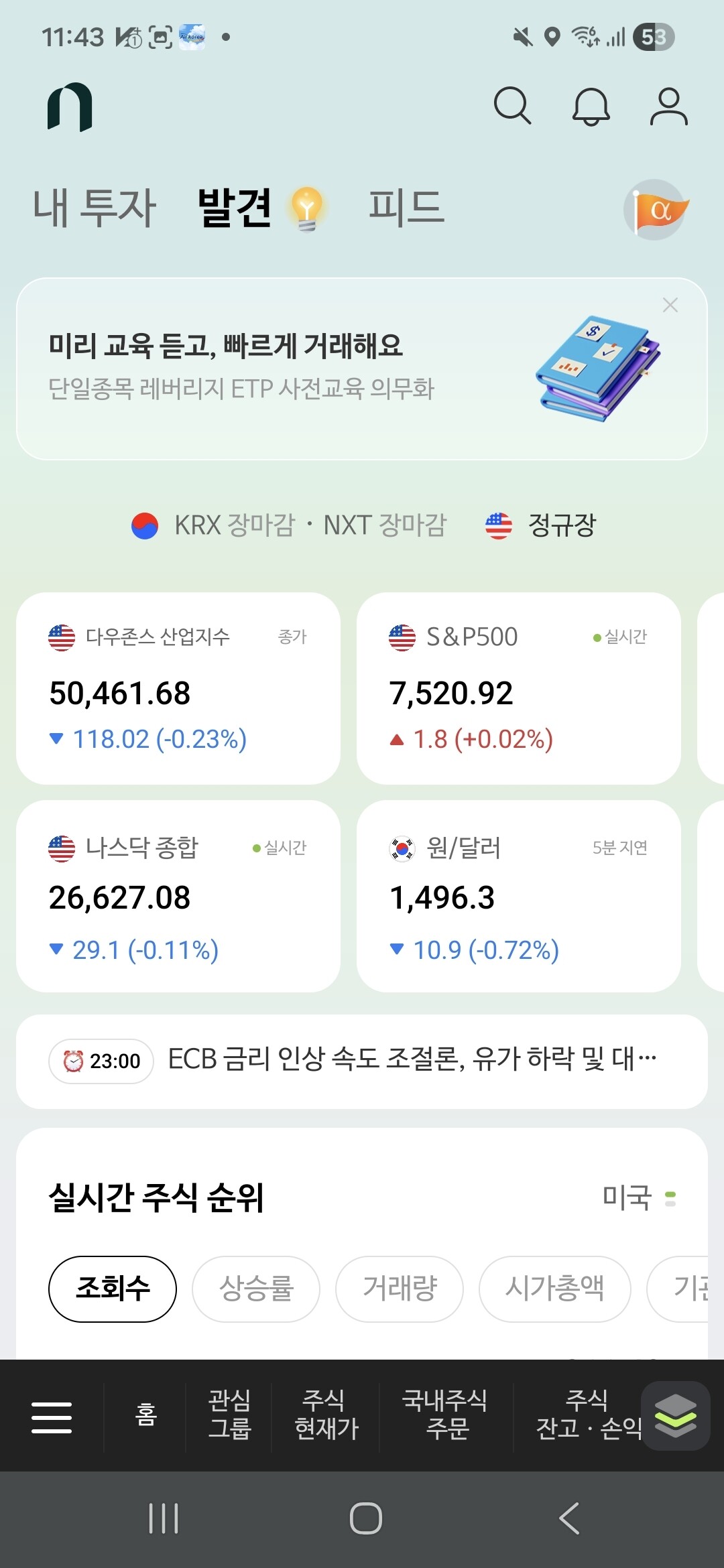724x1568 pixels.
Task: Select the 거래량 ranking chip
Action: coord(400,1289)
